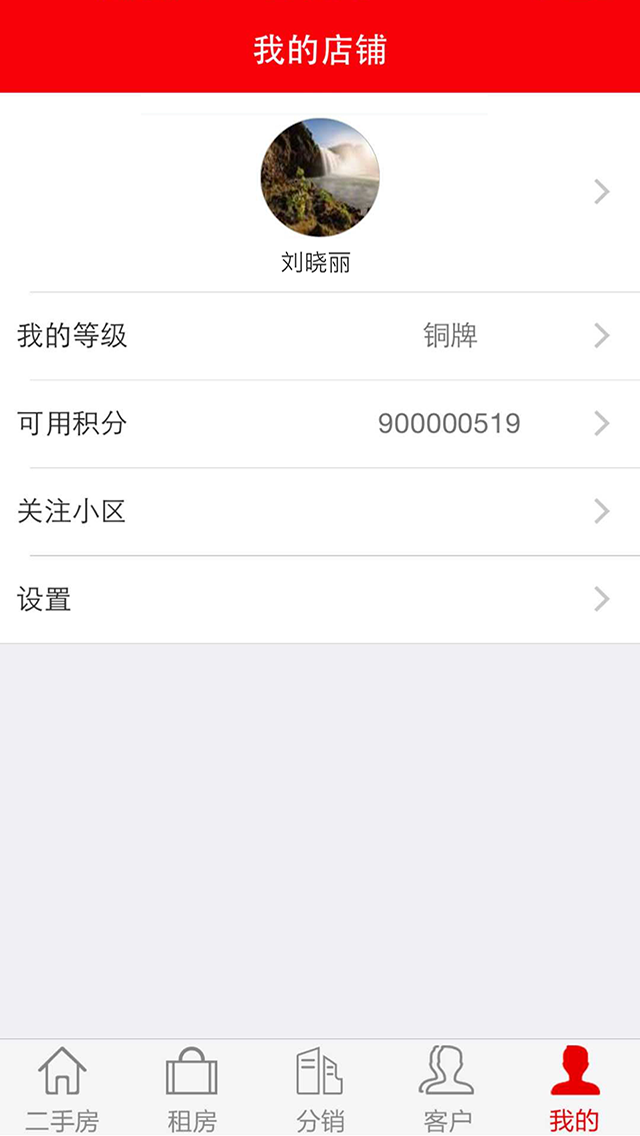View 可用积分 points details
The image size is (640, 1136).
(320, 424)
